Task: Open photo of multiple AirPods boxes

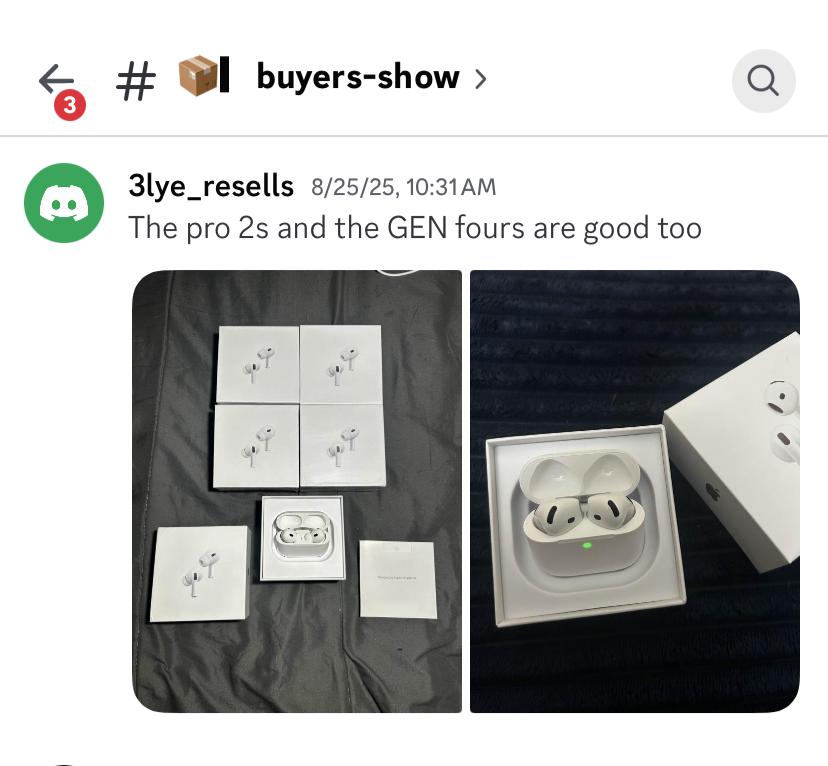Action: pos(297,491)
